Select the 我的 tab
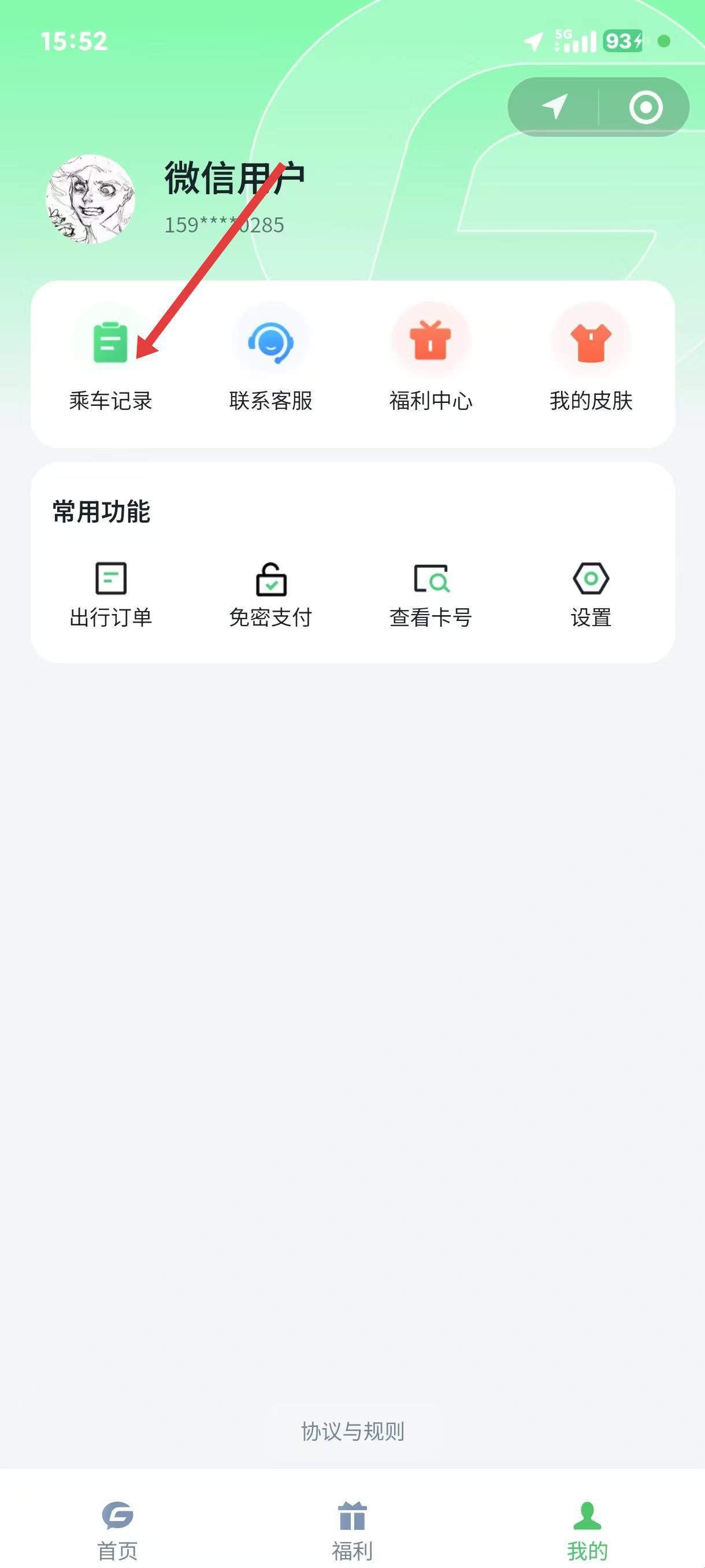 click(x=587, y=1530)
